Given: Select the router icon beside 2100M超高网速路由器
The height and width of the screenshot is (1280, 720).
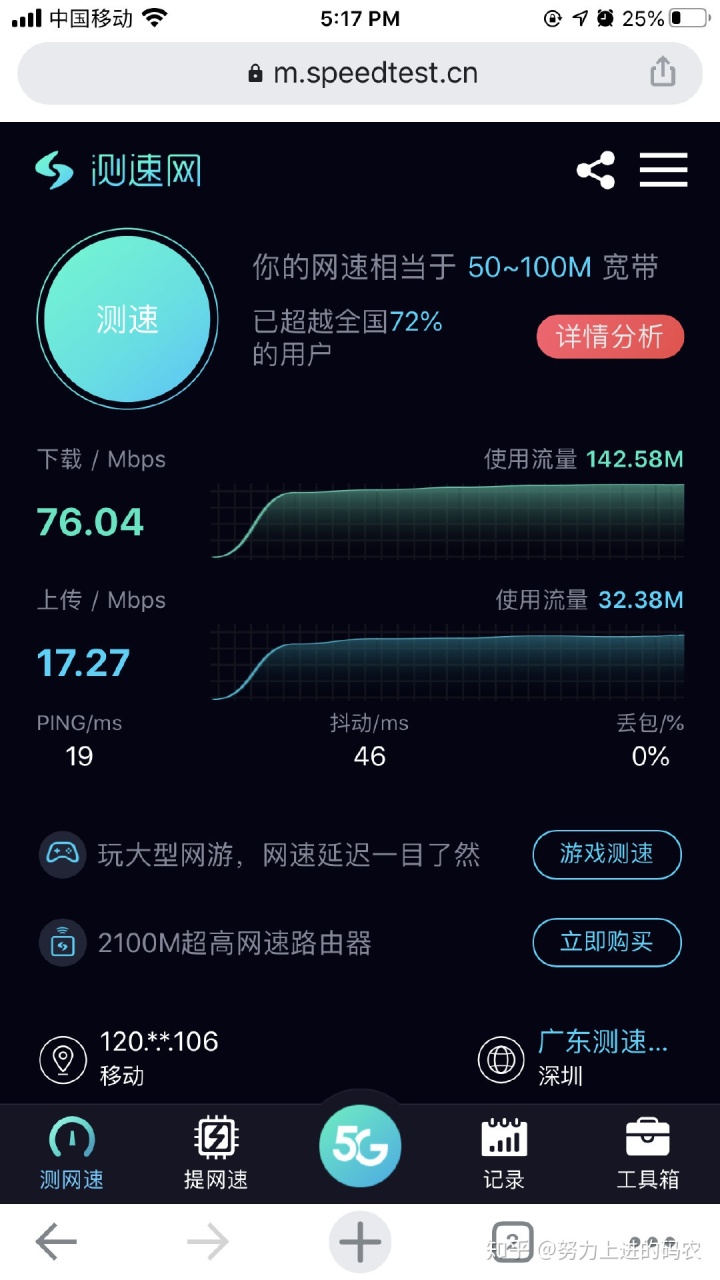Looking at the screenshot, I should (x=62, y=942).
